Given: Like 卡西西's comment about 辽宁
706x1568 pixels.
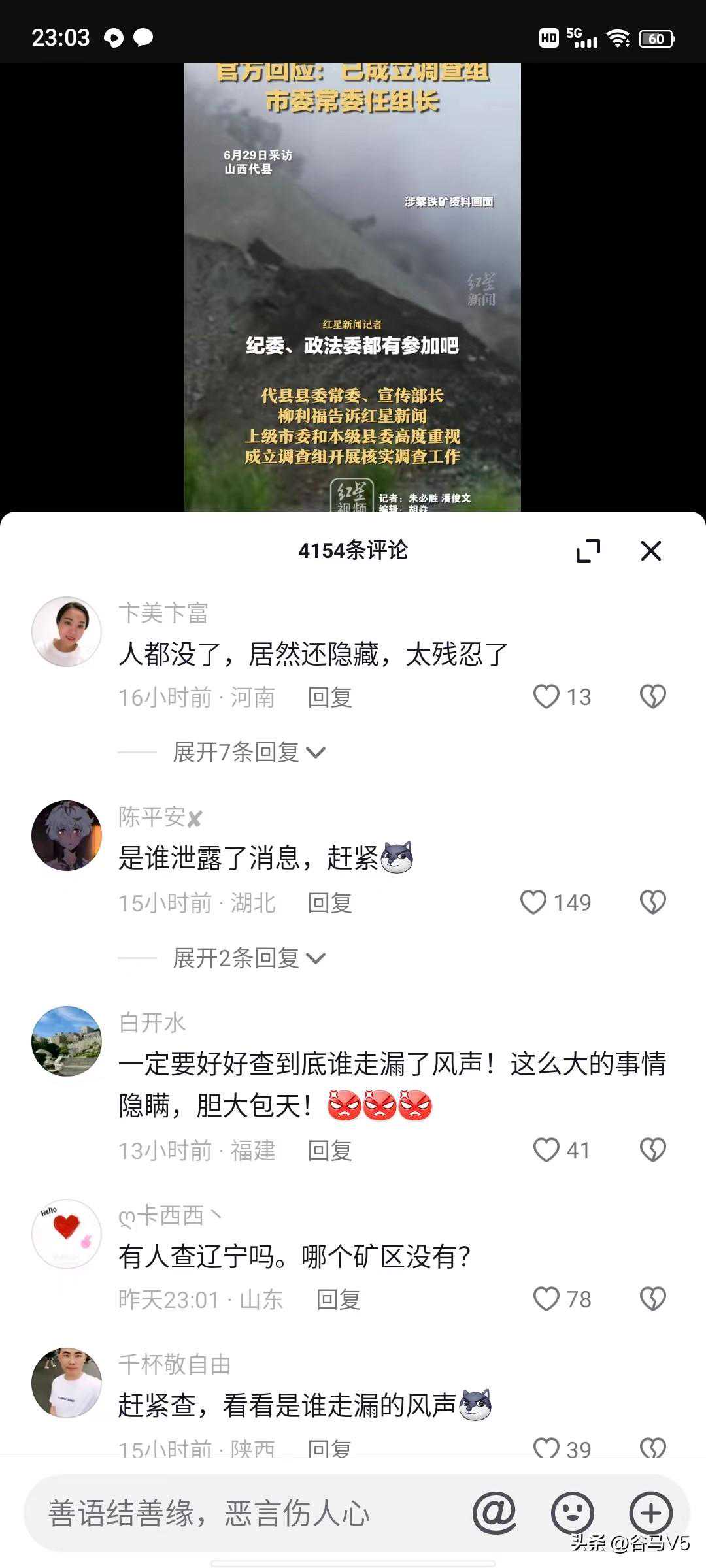Looking at the screenshot, I should 546,1299.
